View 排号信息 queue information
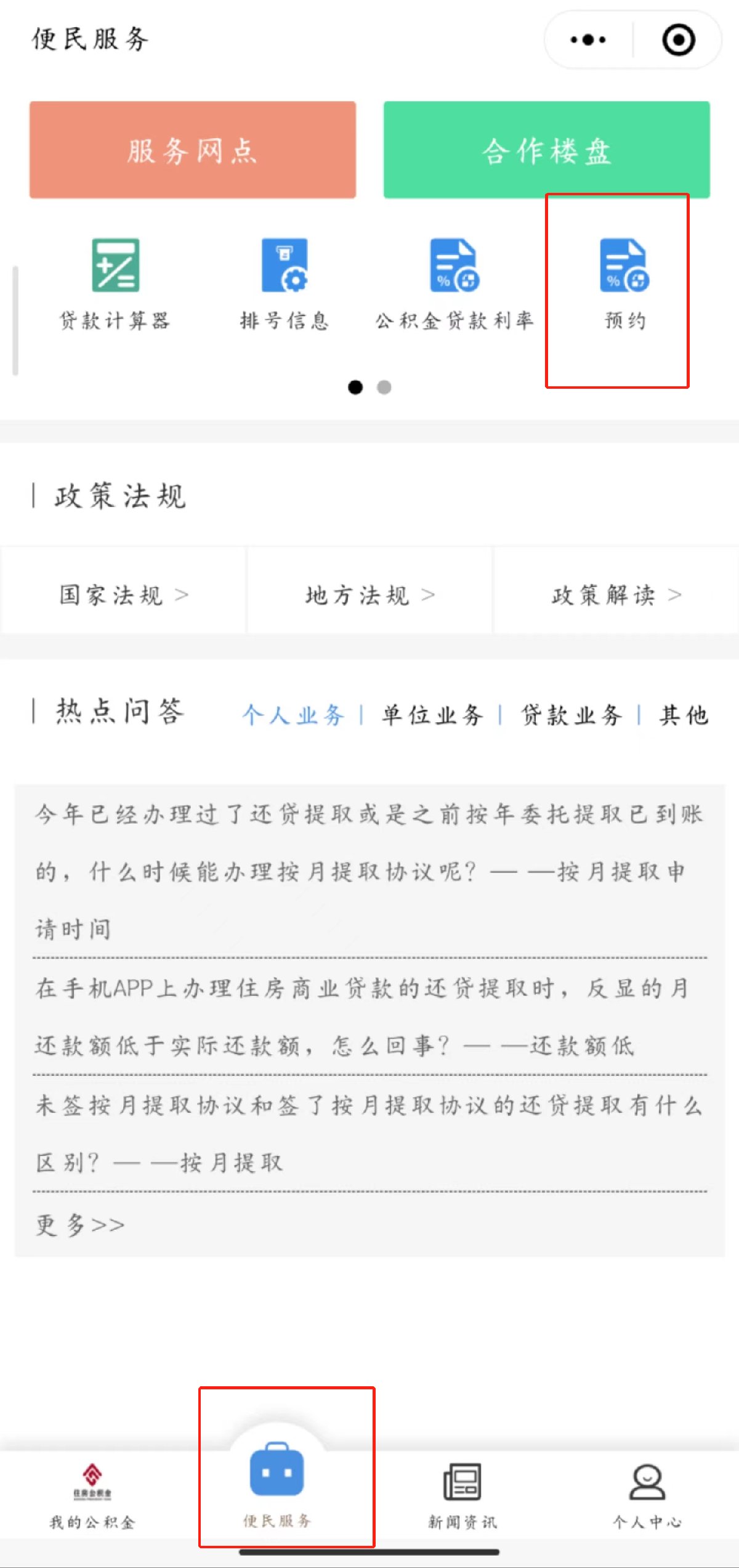 285,285
